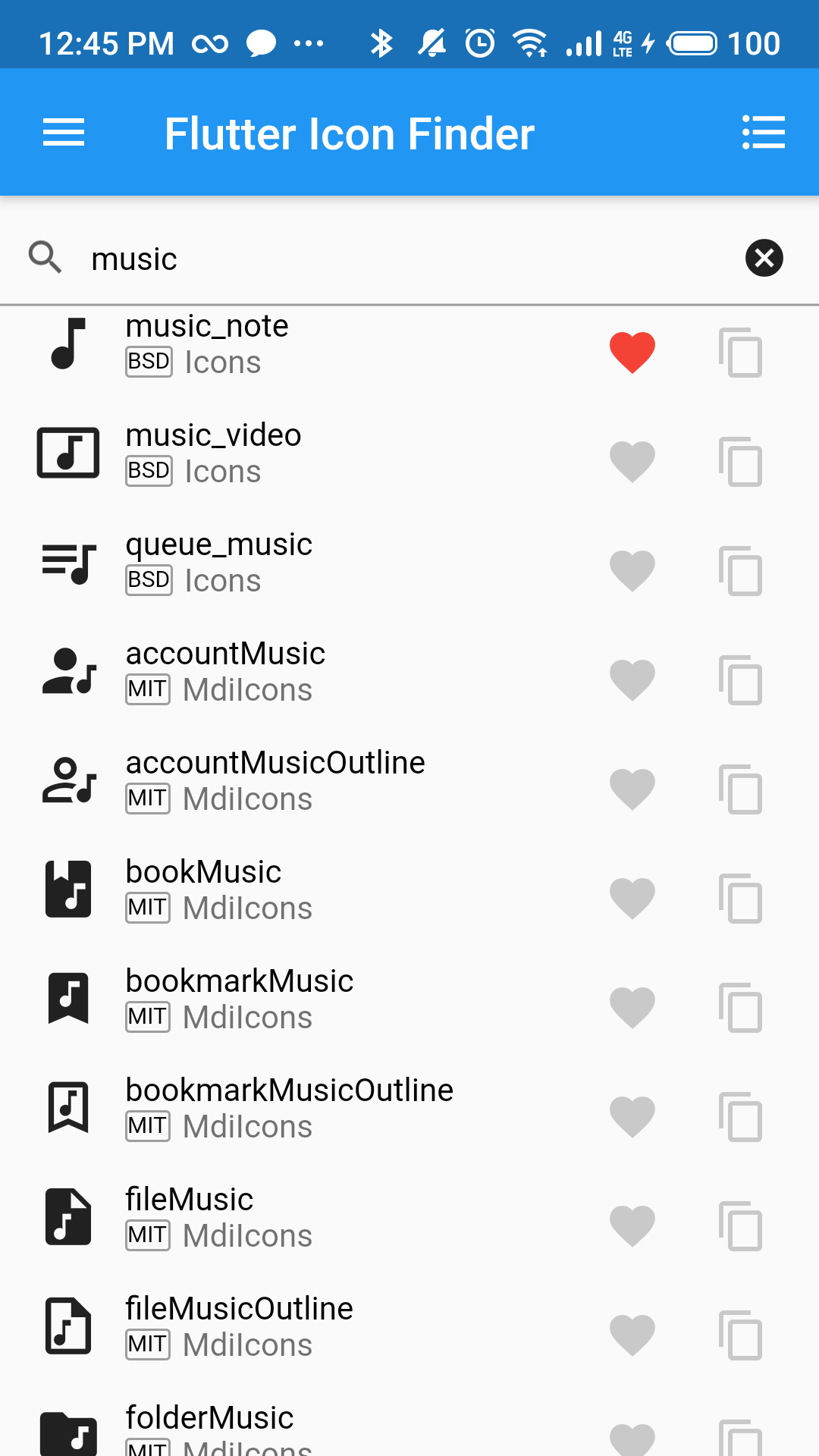
Task: Click the queue_music icon image
Action: [x=67, y=562]
